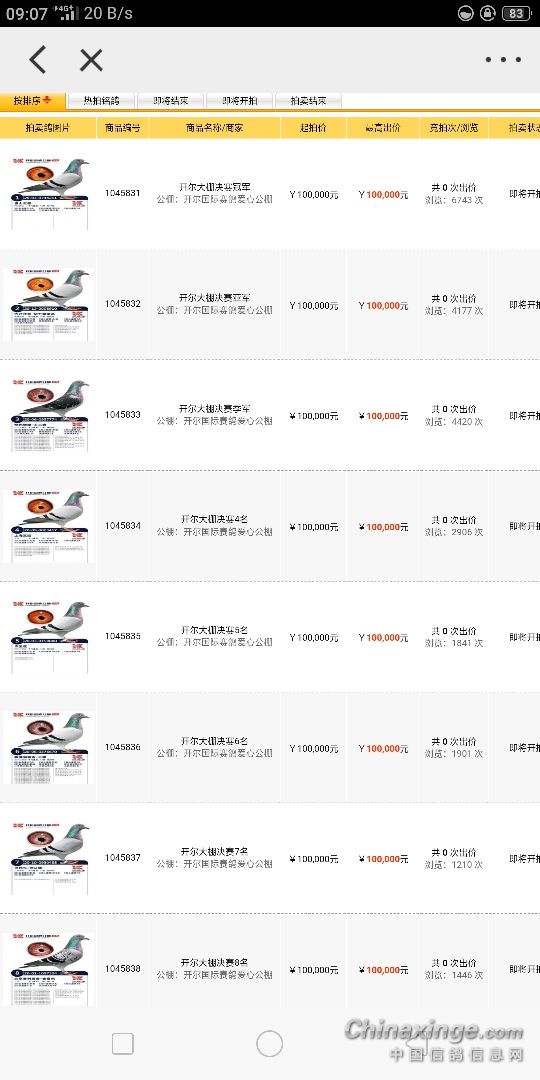Screen dimensions: 540x1080
Task: Go back using the top arrow
Action: (38, 60)
